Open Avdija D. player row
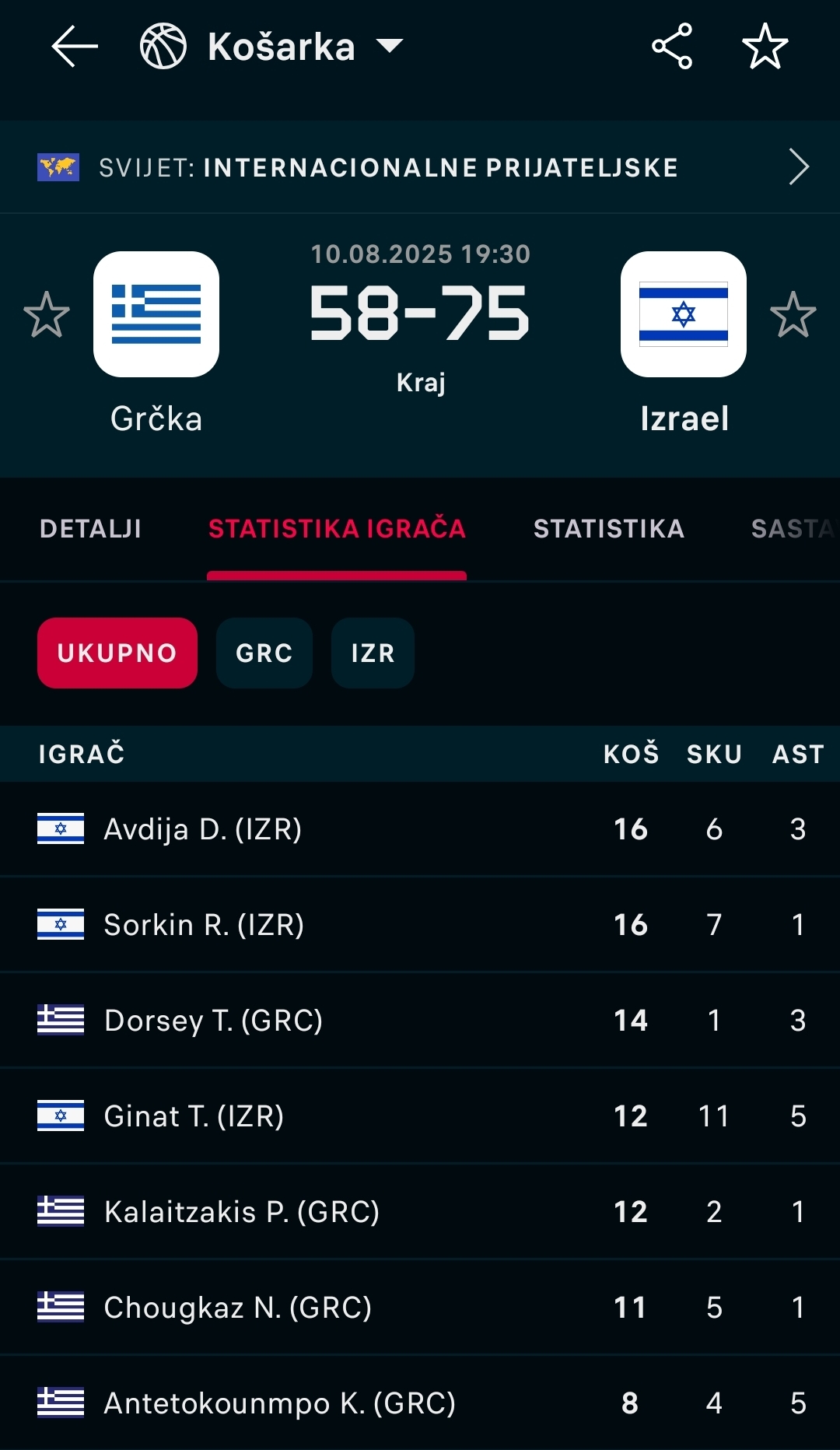Image resolution: width=840 pixels, height=1450 pixels. 420,829
